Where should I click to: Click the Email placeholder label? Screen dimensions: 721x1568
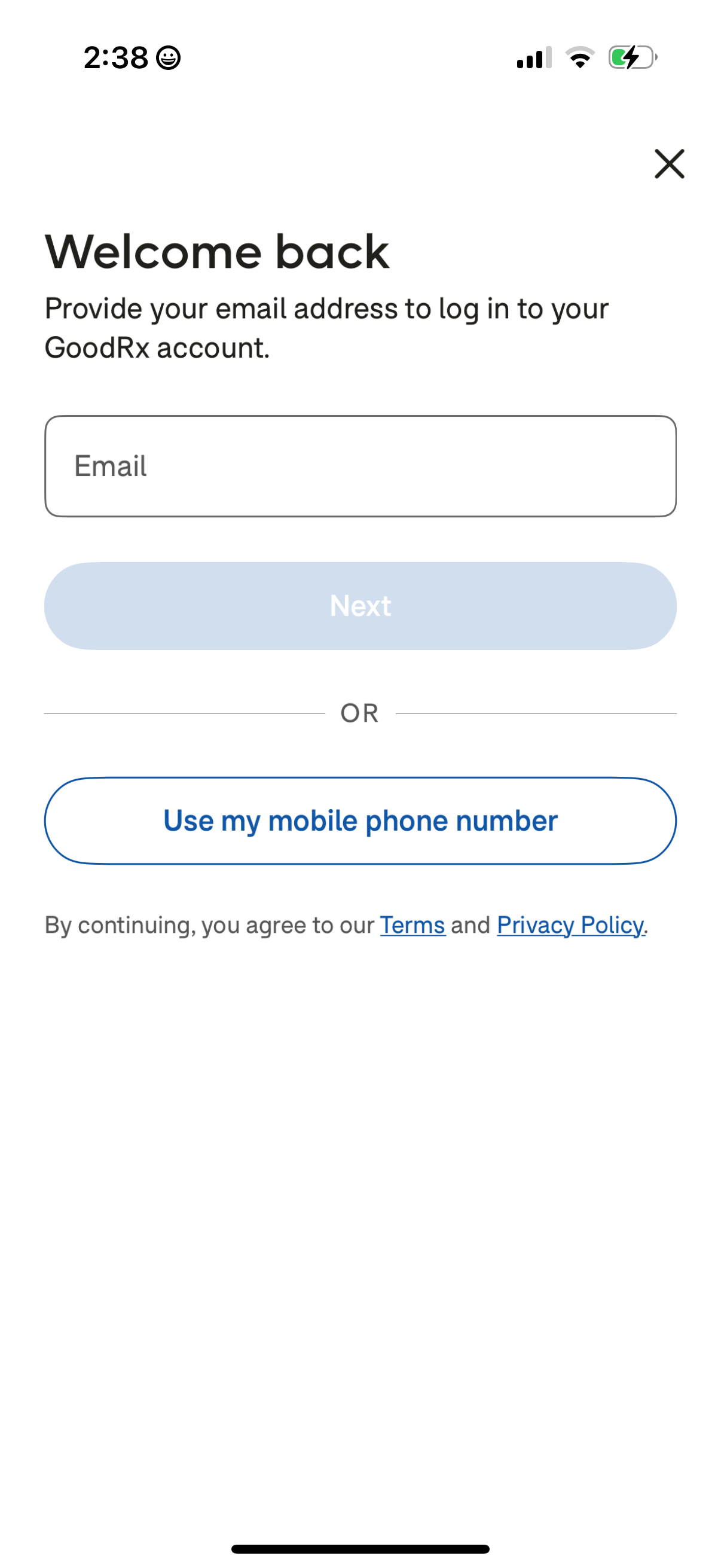point(110,466)
